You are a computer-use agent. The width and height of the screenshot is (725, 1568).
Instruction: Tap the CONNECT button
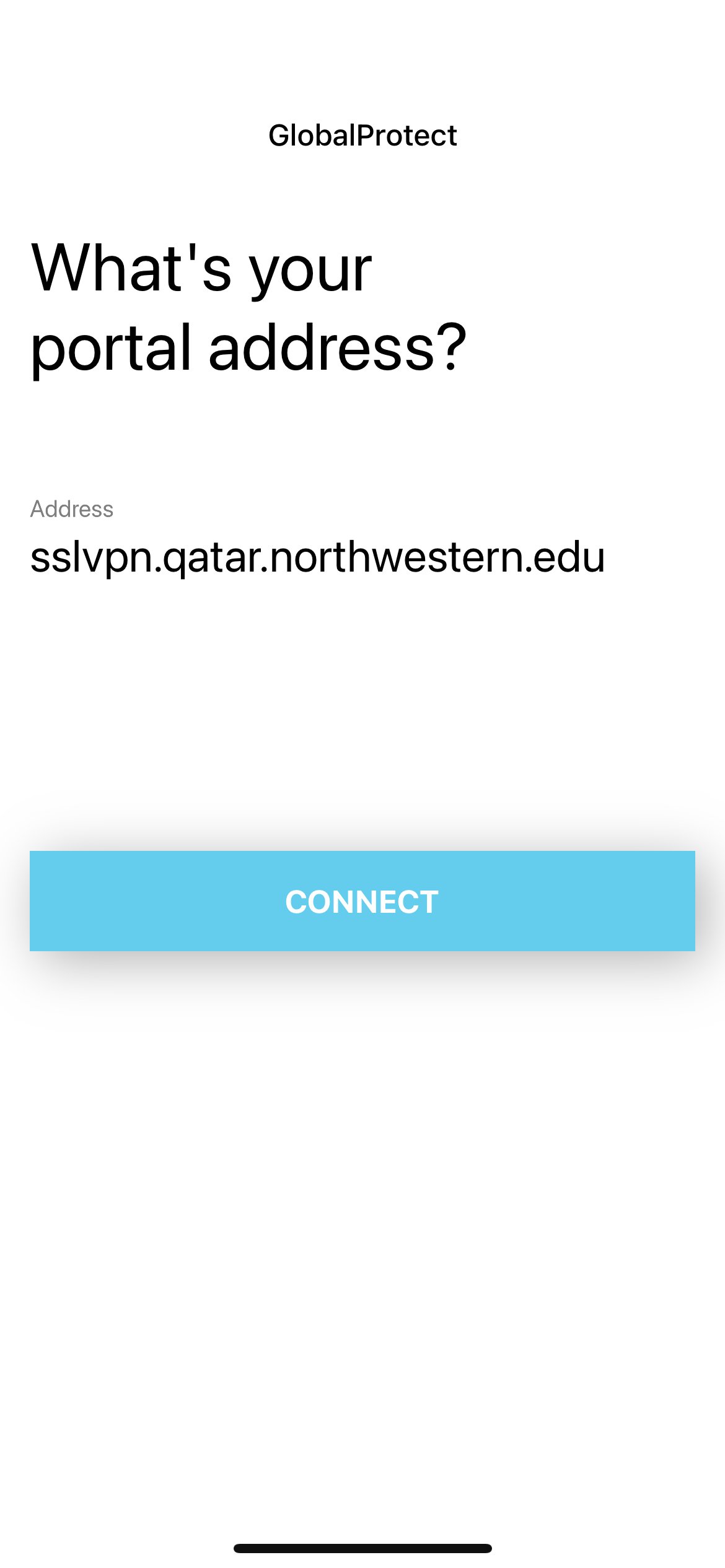click(362, 901)
